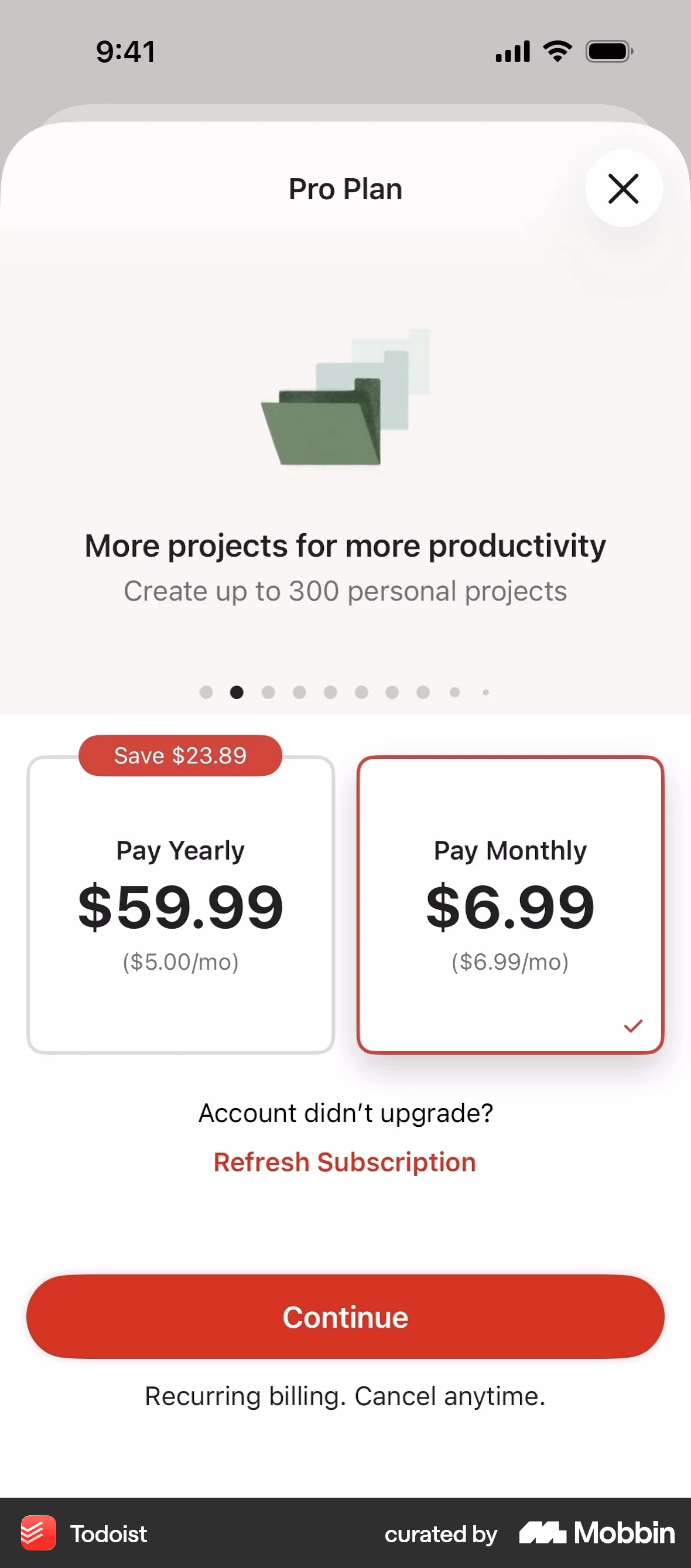Select the first page indicator dot

[x=206, y=692]
